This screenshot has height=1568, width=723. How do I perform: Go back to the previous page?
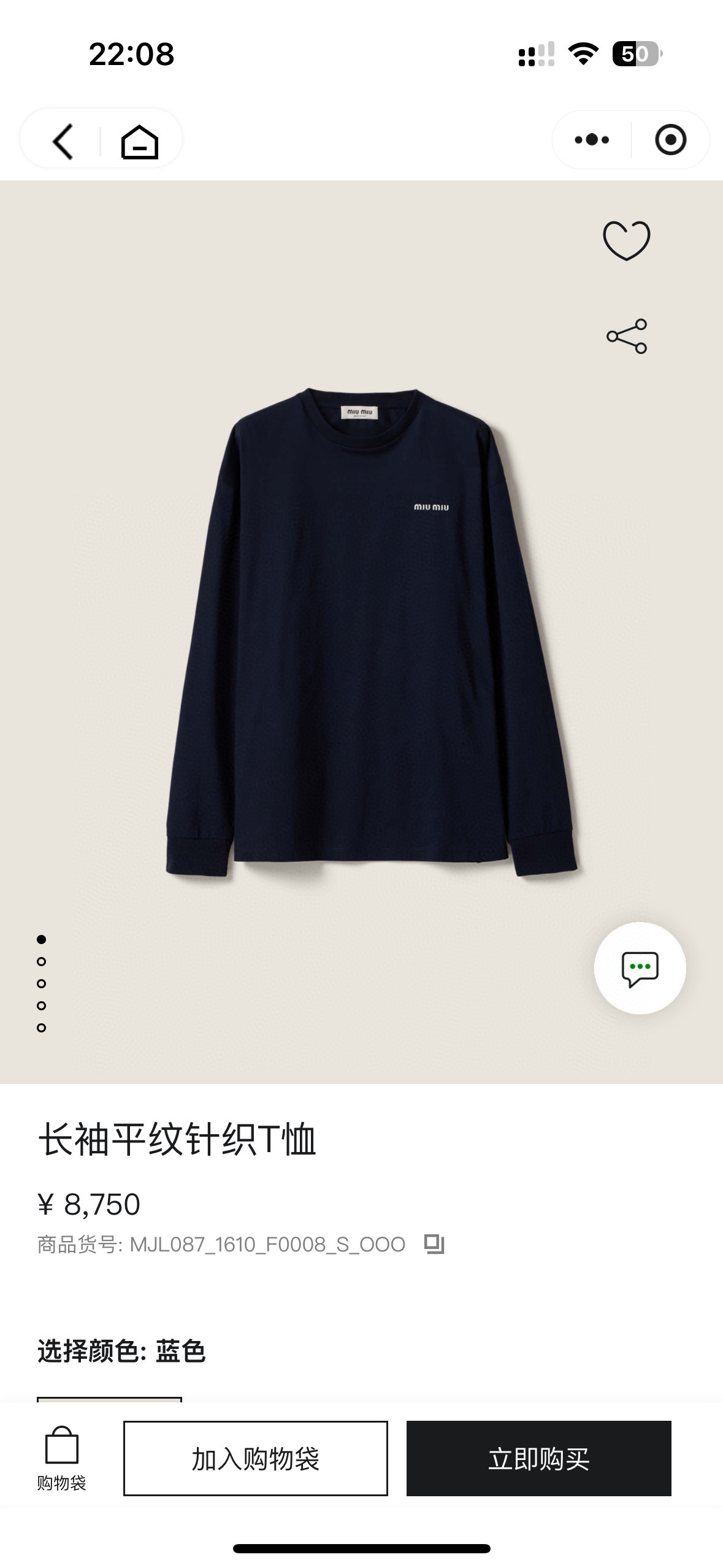click(63, 141)
